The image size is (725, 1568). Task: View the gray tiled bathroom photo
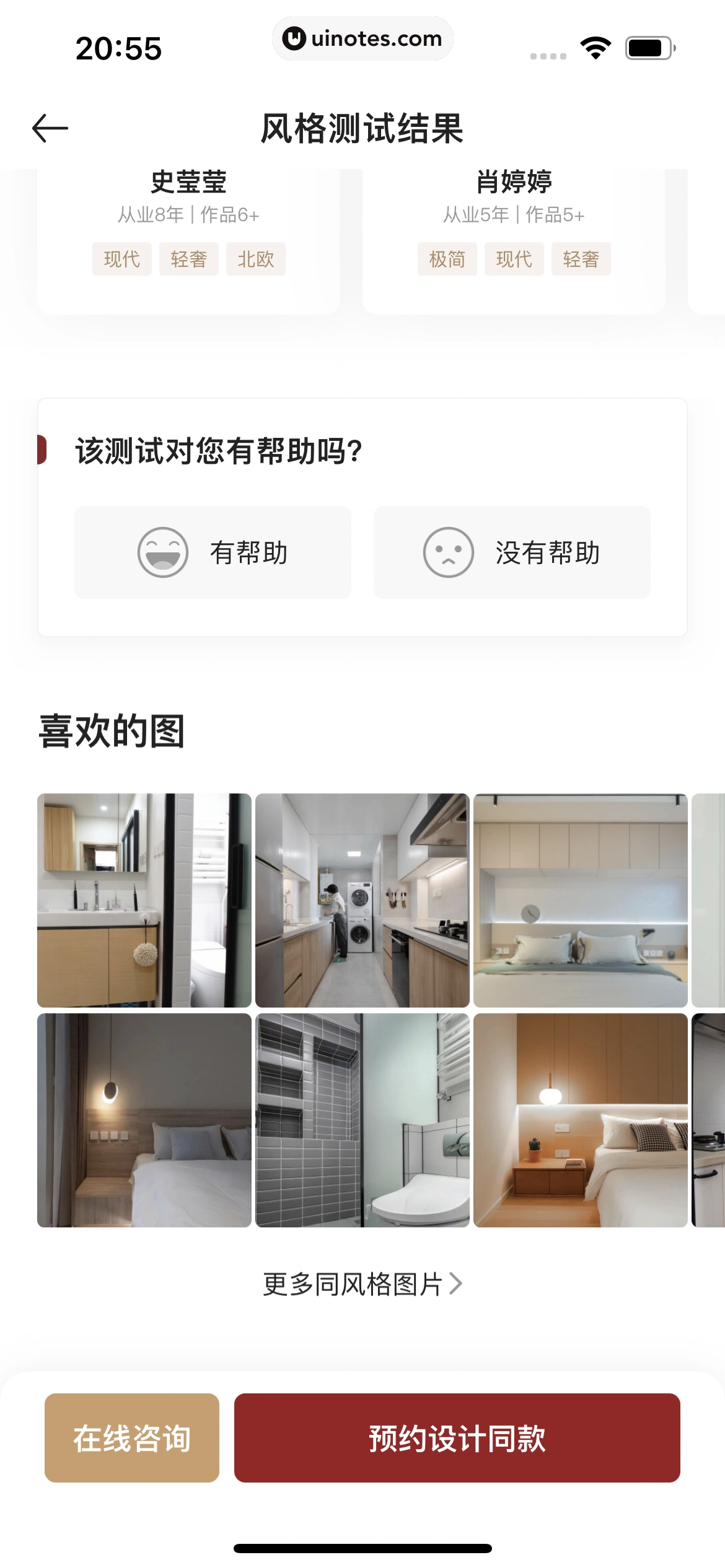pyautogui.click(x=362, y=1120)
